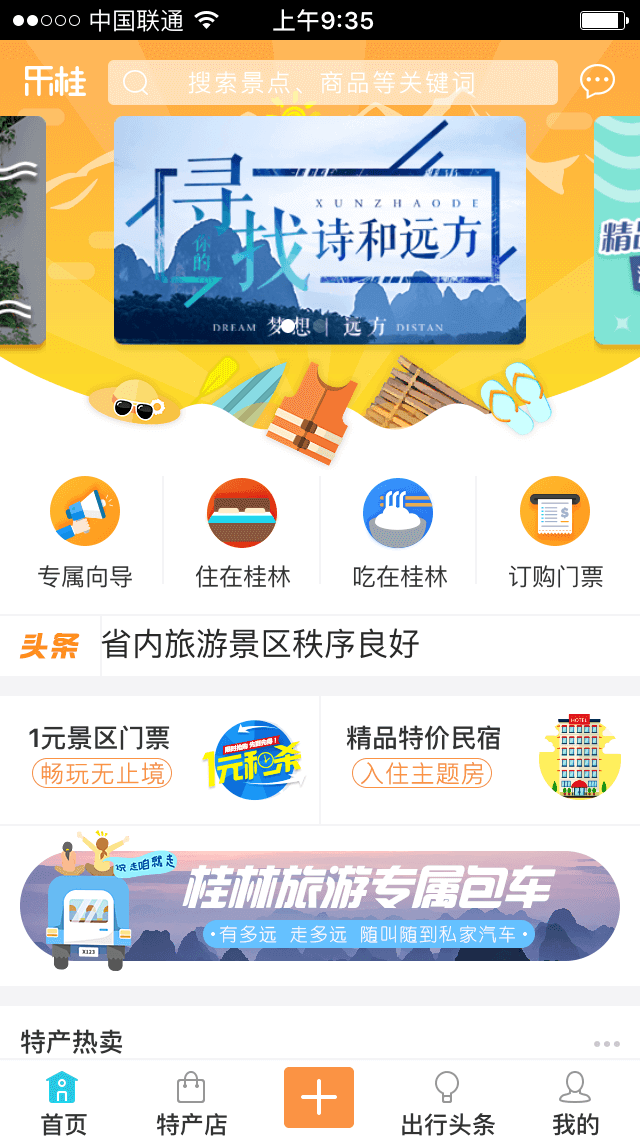
Task: Switch to the 出行头条 tab
Action: [447, 1102]
